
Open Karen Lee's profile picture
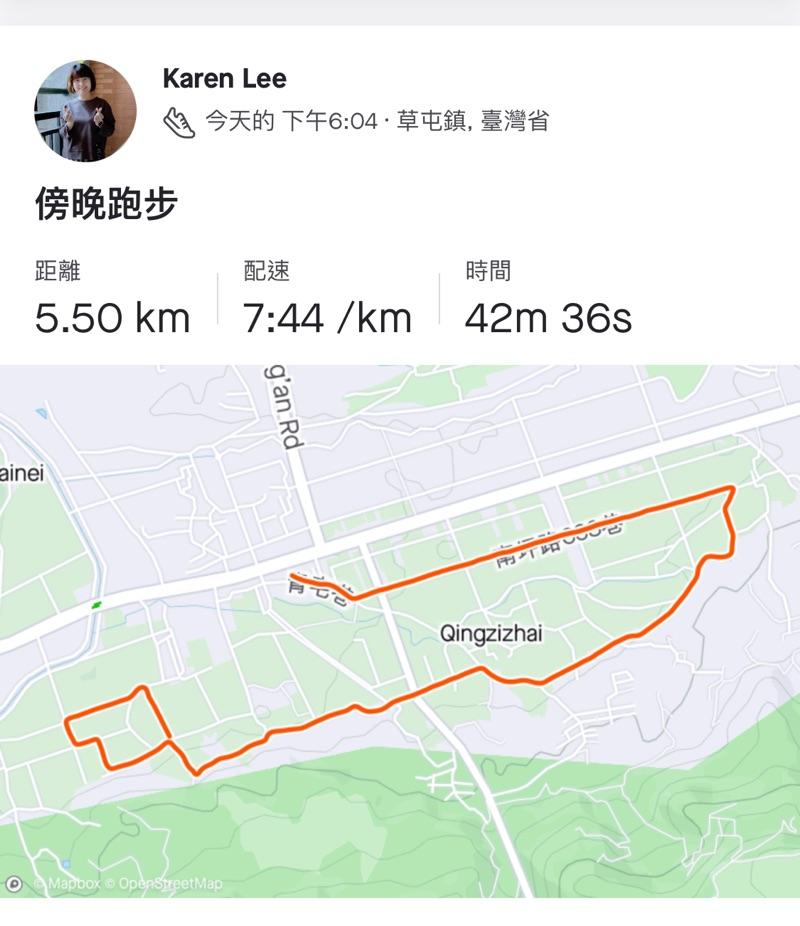click(85, 111)
